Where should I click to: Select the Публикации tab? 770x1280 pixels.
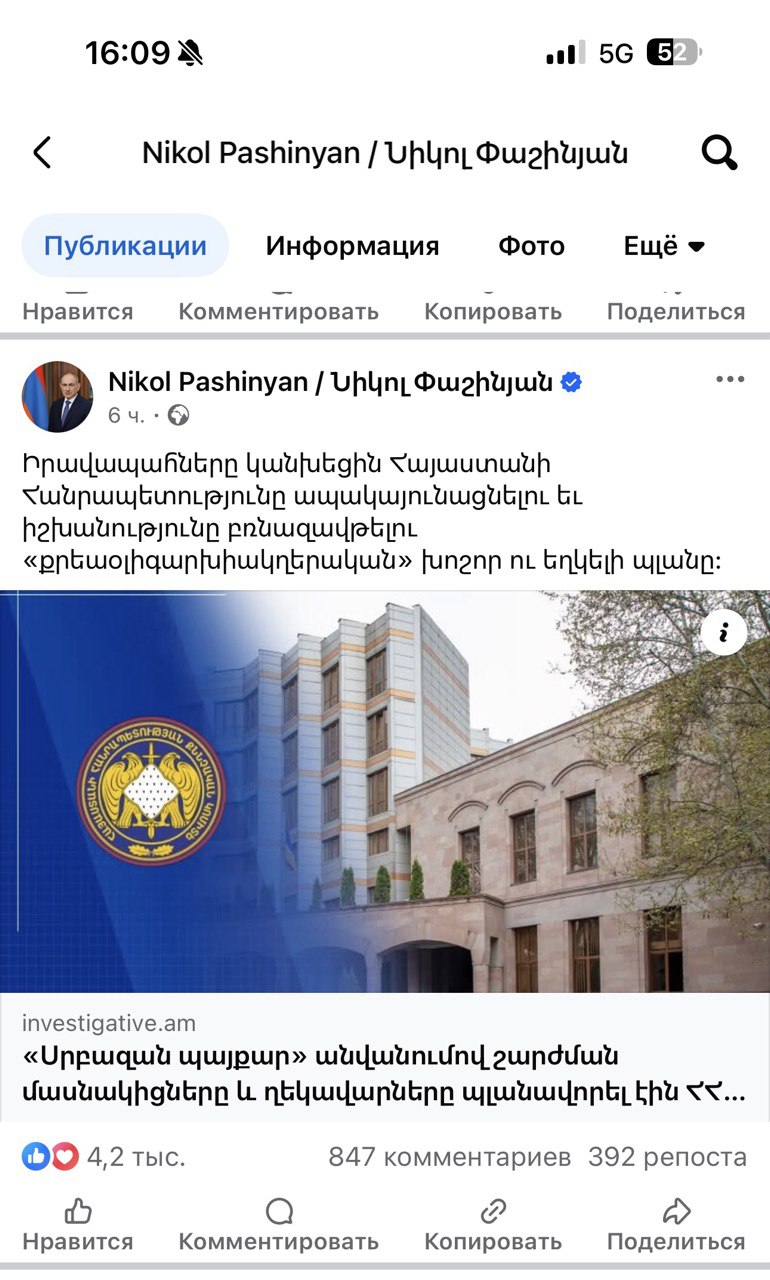click(125, 246)
